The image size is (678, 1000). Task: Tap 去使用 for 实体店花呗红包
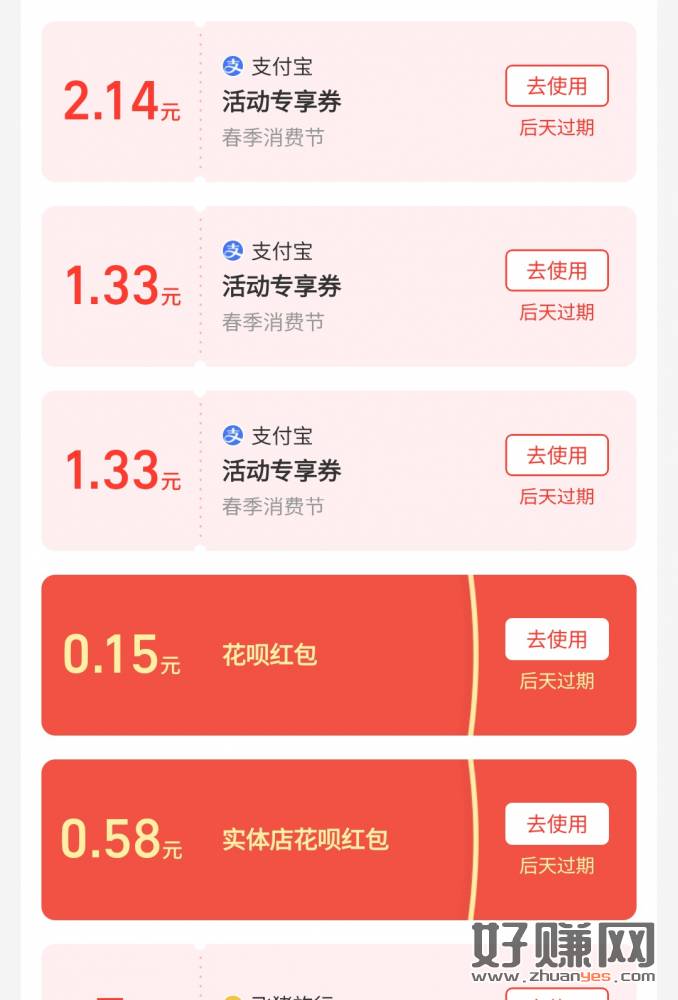point(556,824)
